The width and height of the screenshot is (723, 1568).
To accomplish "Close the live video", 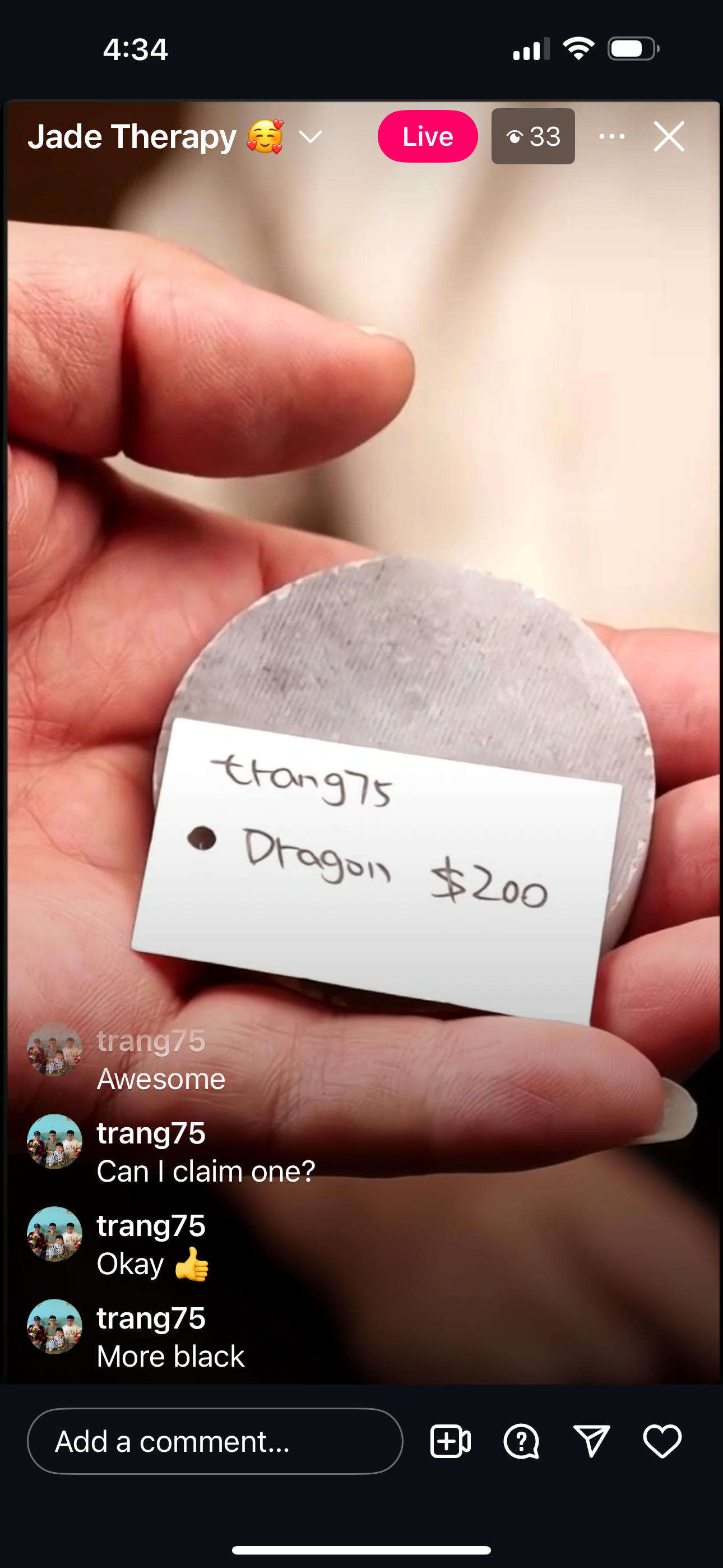I will coord(669,136).
